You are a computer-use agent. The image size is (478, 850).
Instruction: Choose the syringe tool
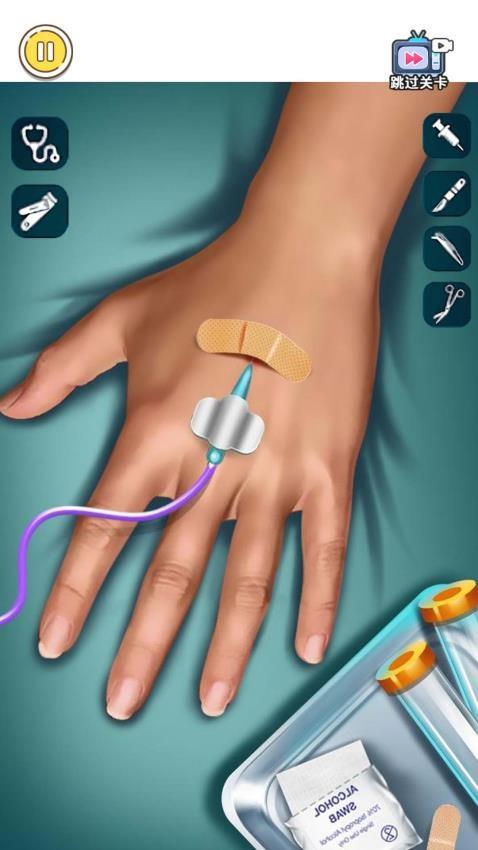447,136
